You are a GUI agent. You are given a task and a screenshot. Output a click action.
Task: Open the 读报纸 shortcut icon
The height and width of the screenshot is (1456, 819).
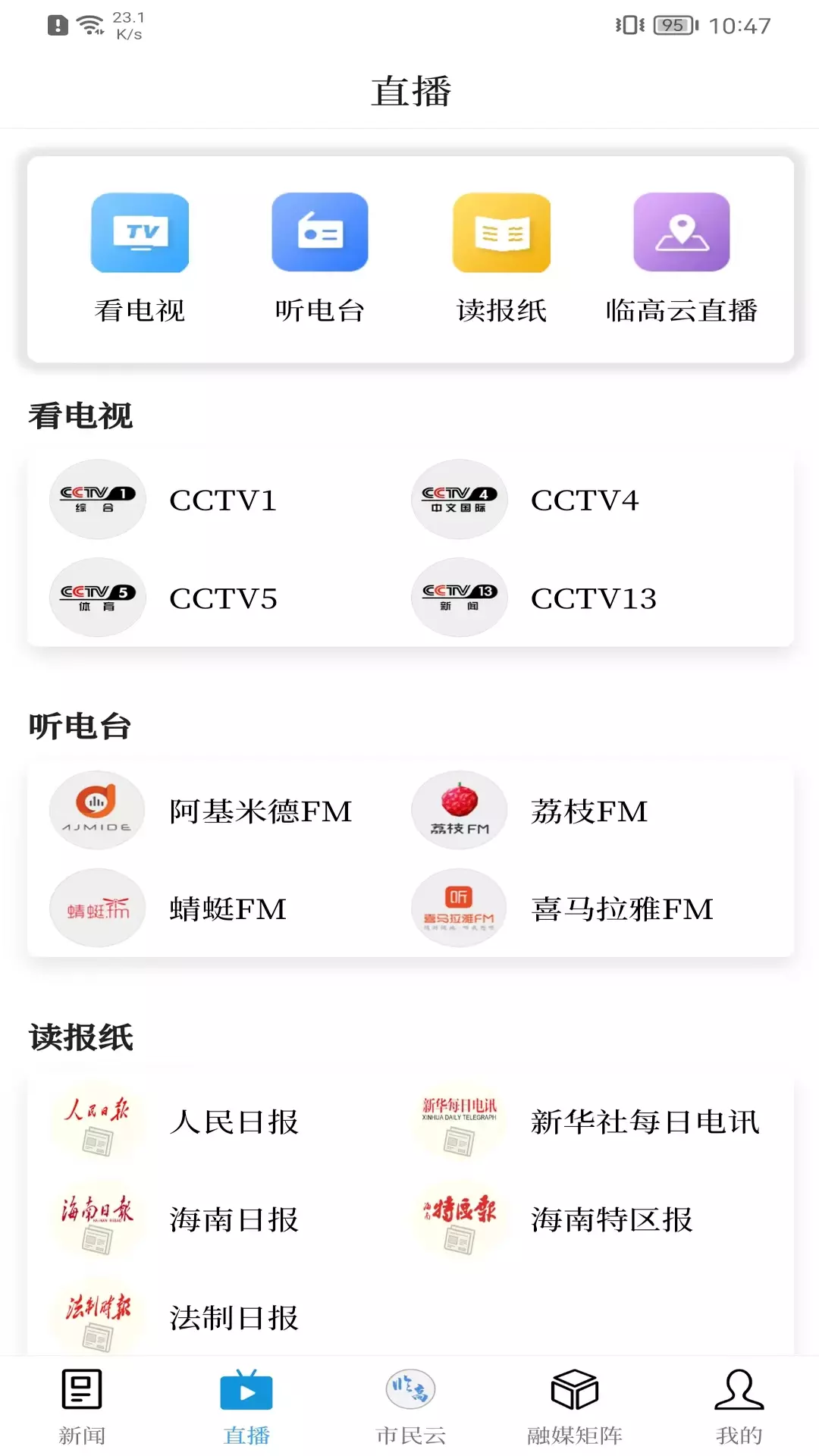[501, 233]
